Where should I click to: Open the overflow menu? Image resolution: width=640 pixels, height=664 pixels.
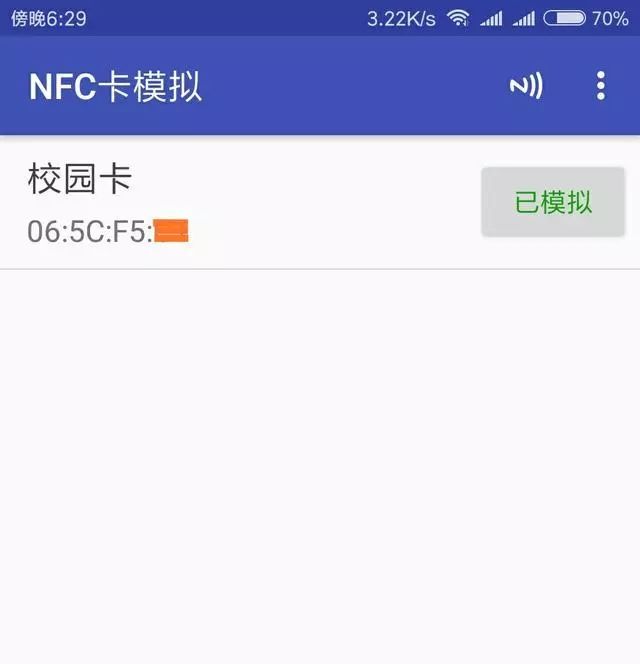point(600,86)
